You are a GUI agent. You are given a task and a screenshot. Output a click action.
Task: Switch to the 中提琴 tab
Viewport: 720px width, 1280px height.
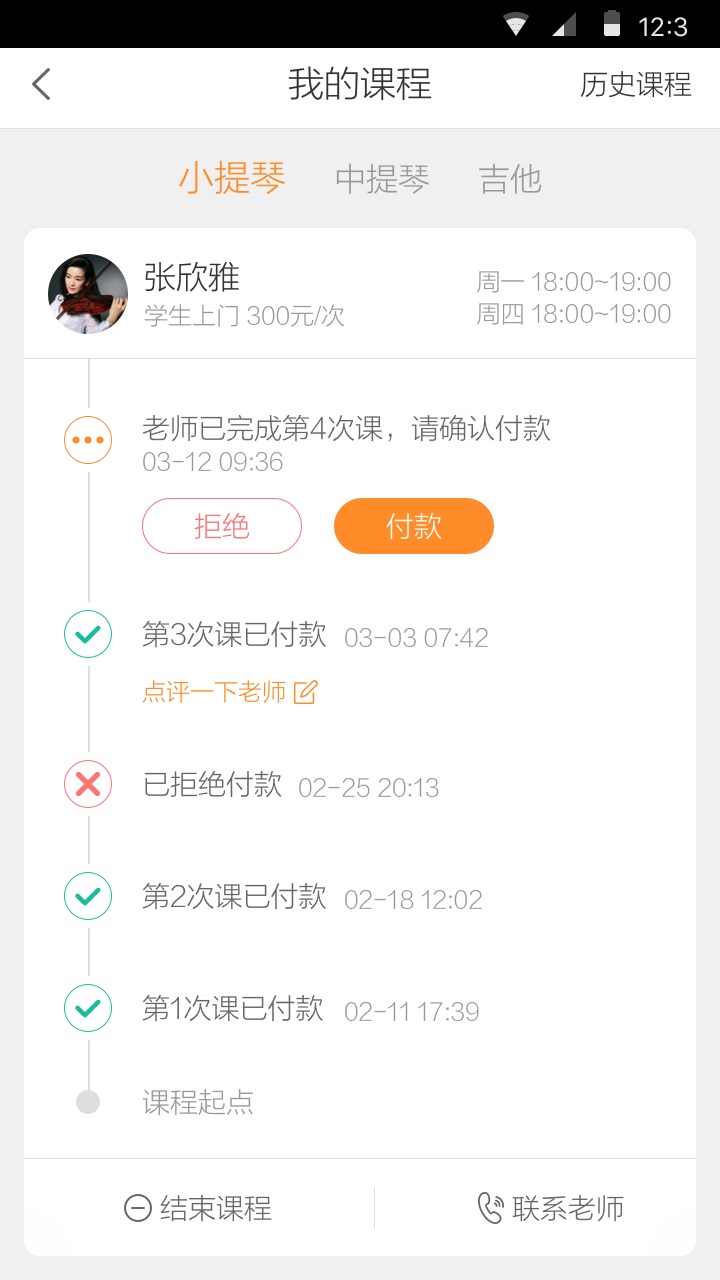[x=381, y=180]
